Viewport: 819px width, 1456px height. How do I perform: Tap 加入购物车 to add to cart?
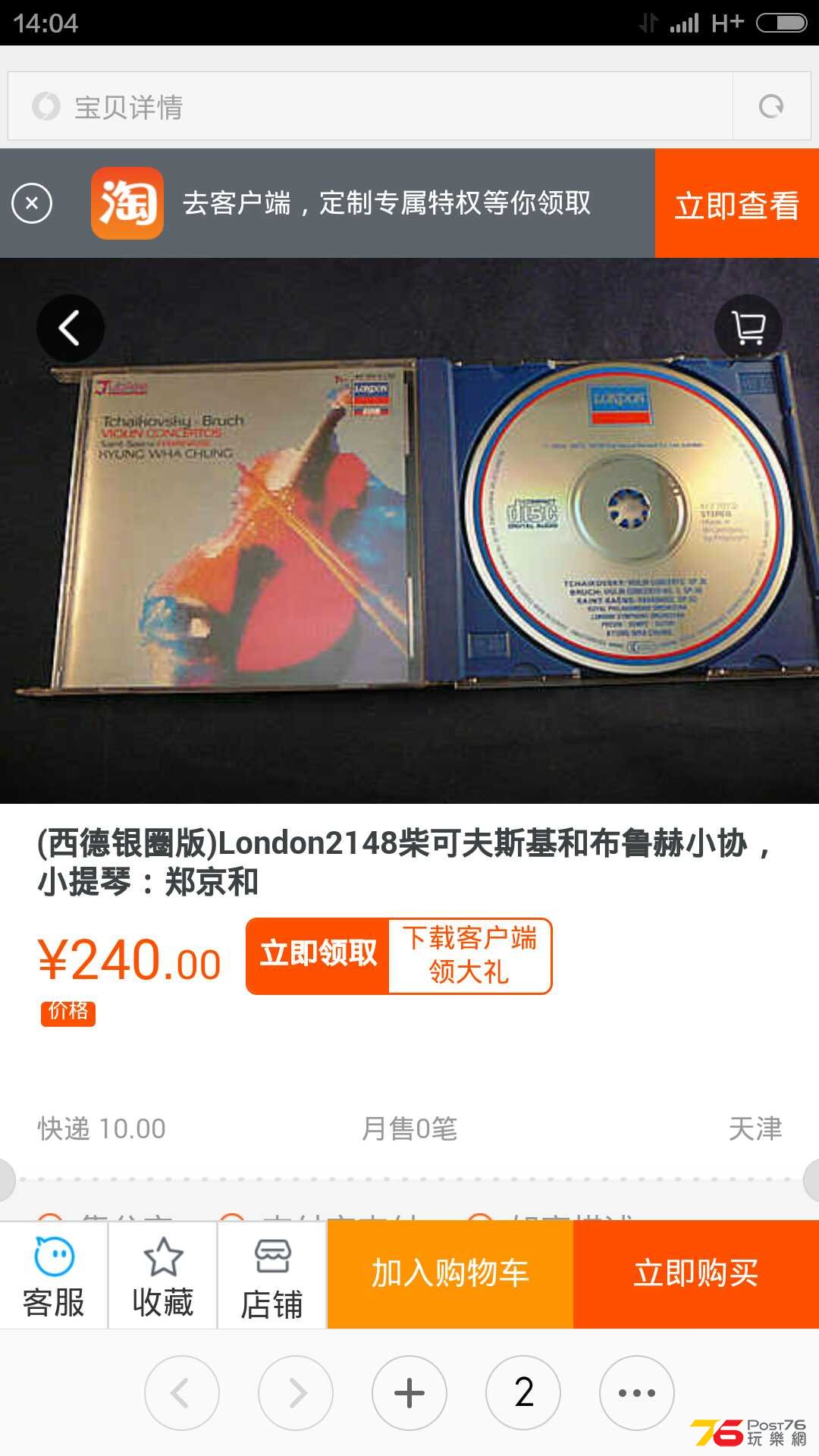click(450, 1274)
